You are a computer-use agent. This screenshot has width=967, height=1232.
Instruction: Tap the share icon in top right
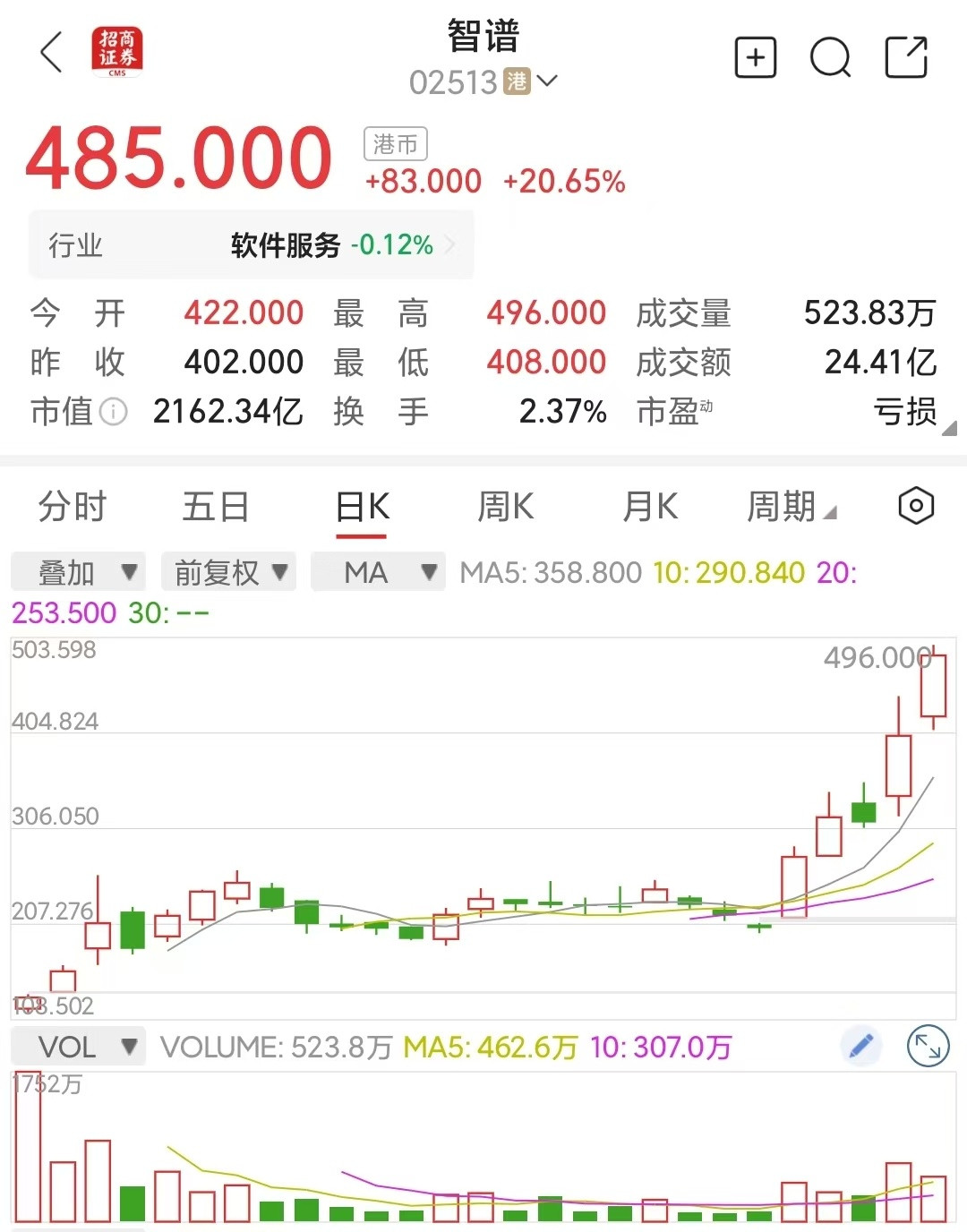tap(906, 56)
